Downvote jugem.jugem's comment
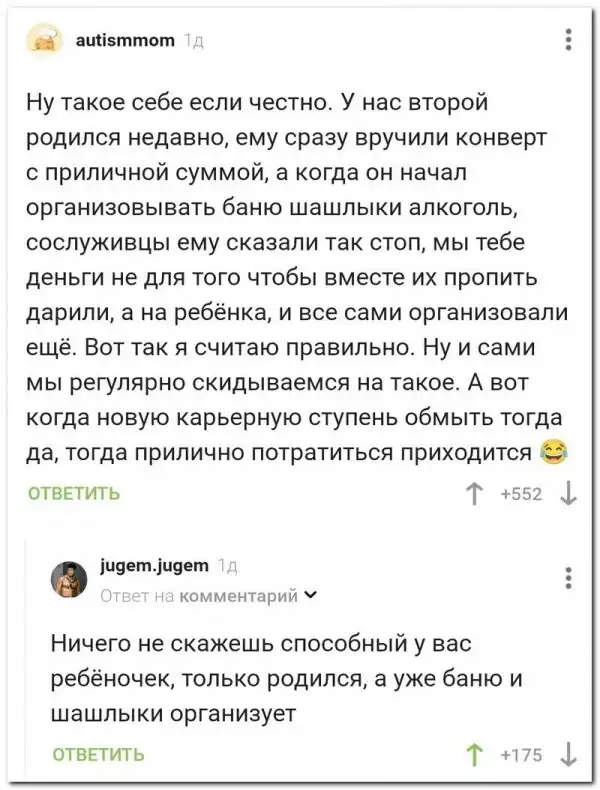 coord(567,753)
